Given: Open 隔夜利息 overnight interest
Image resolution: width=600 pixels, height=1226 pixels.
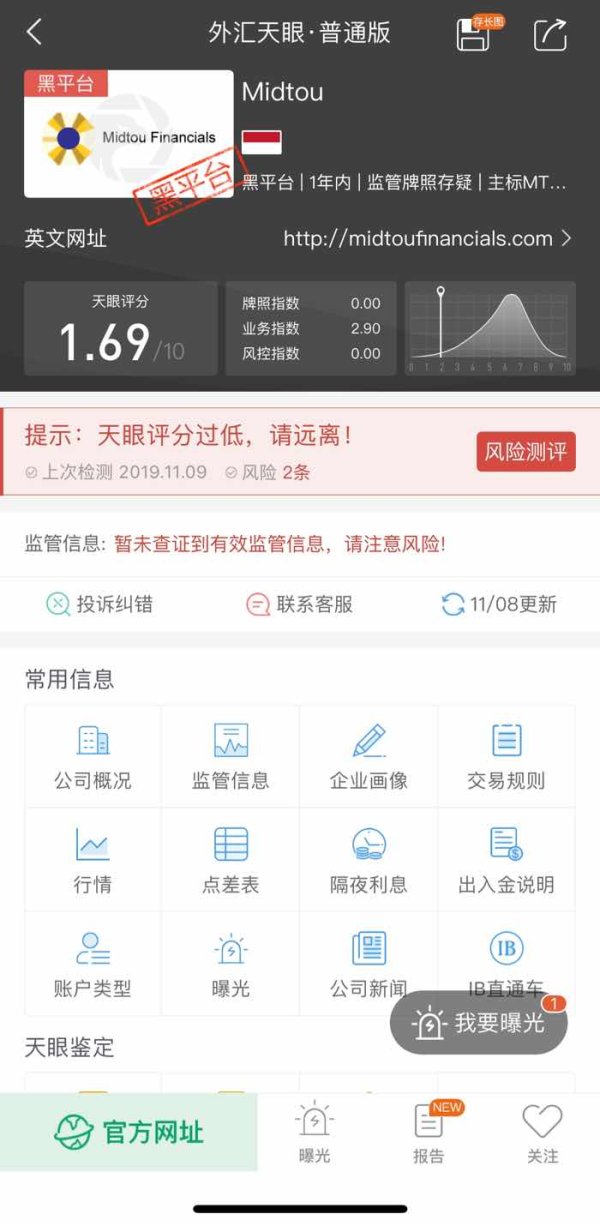Looking at the screenshot, I should pos(369,860).
